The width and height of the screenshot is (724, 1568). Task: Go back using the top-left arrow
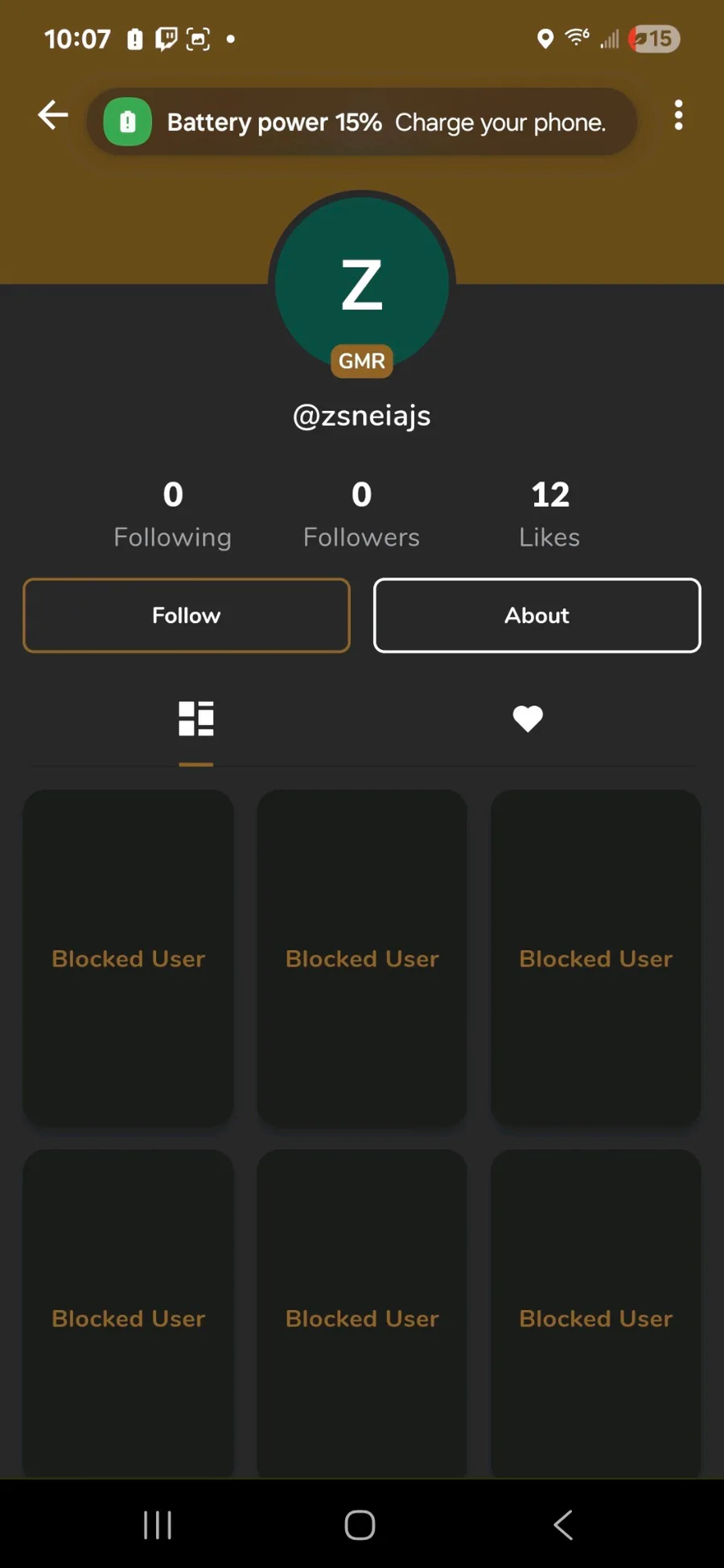pos(53,116)
